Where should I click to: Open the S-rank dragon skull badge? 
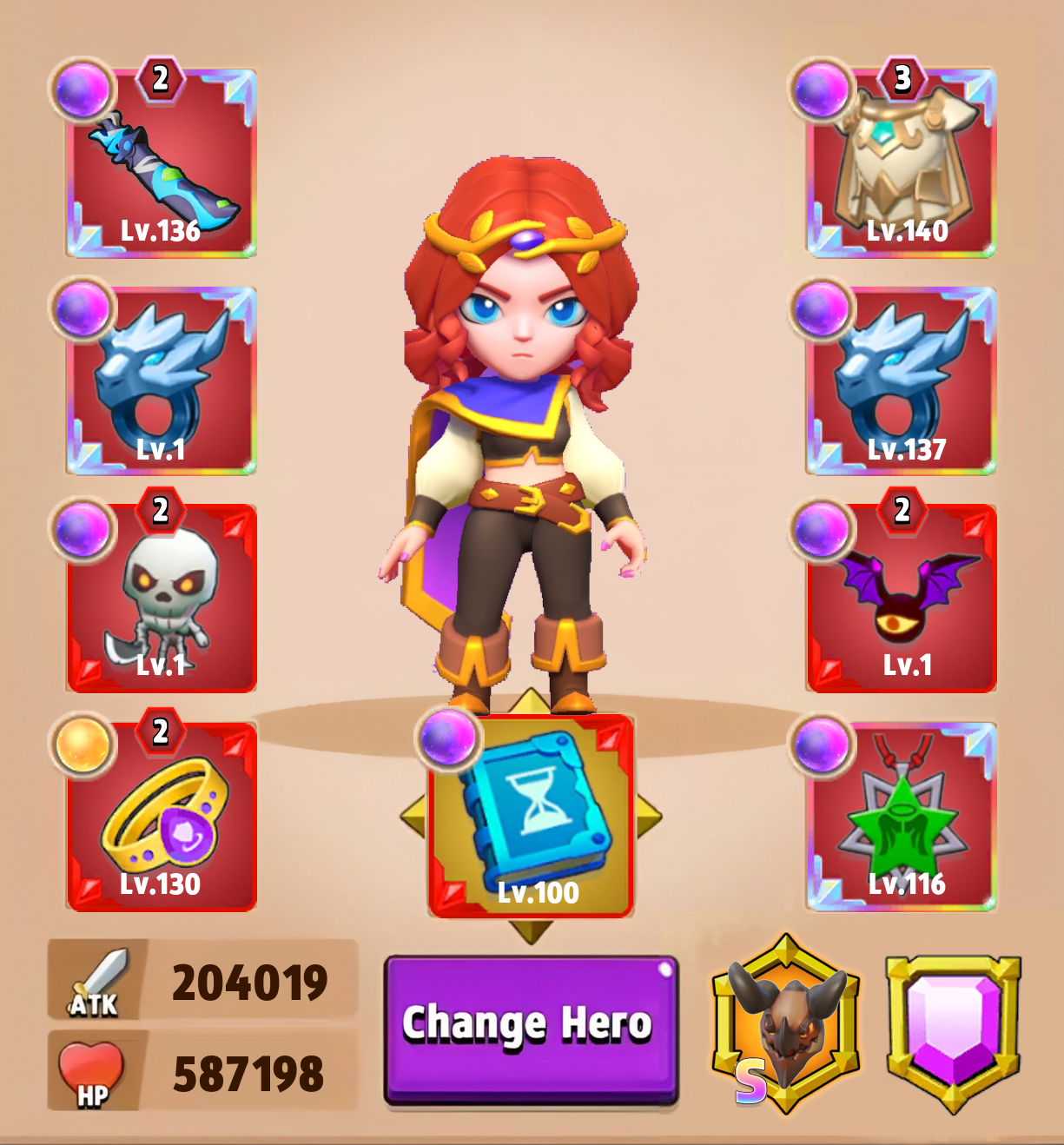click(786, 1025)
